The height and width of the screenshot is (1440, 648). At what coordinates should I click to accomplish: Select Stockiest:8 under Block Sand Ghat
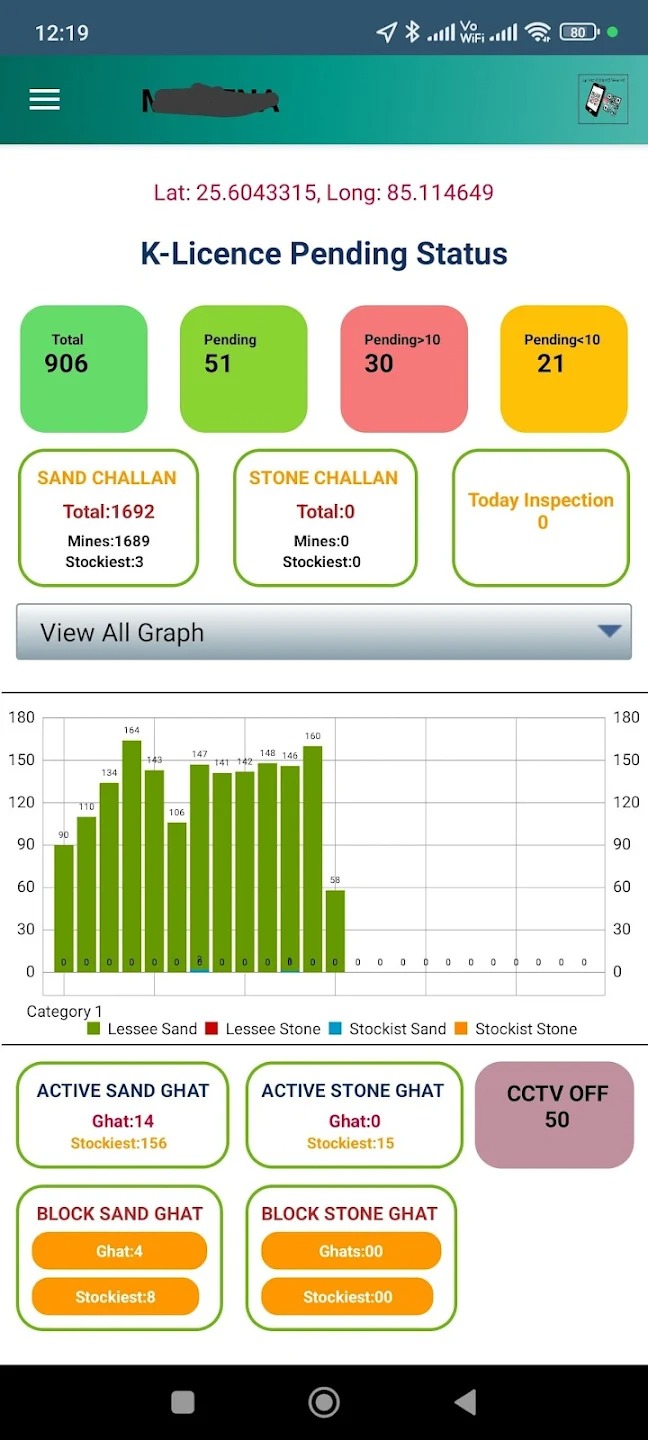coord(115,1297)
